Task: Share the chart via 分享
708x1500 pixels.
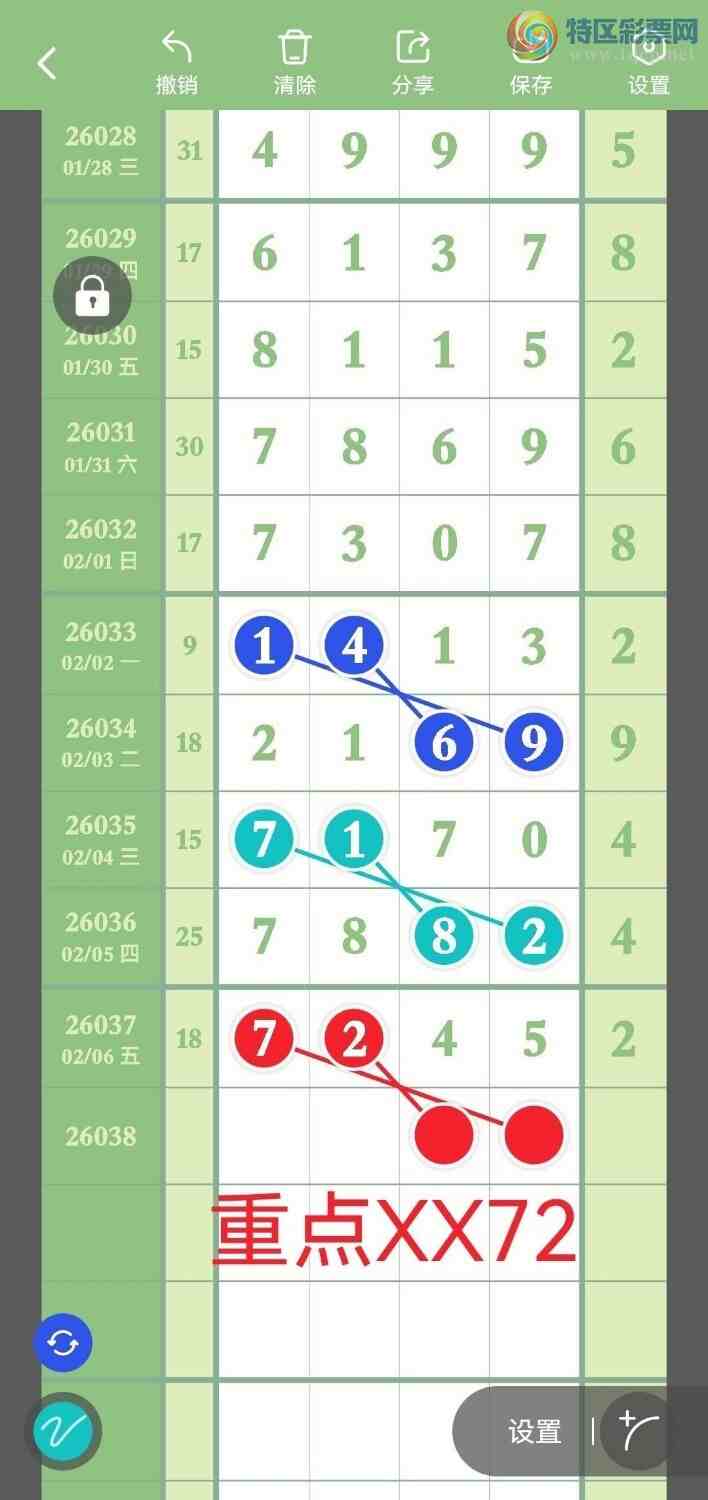Action: tap(413, 63)
